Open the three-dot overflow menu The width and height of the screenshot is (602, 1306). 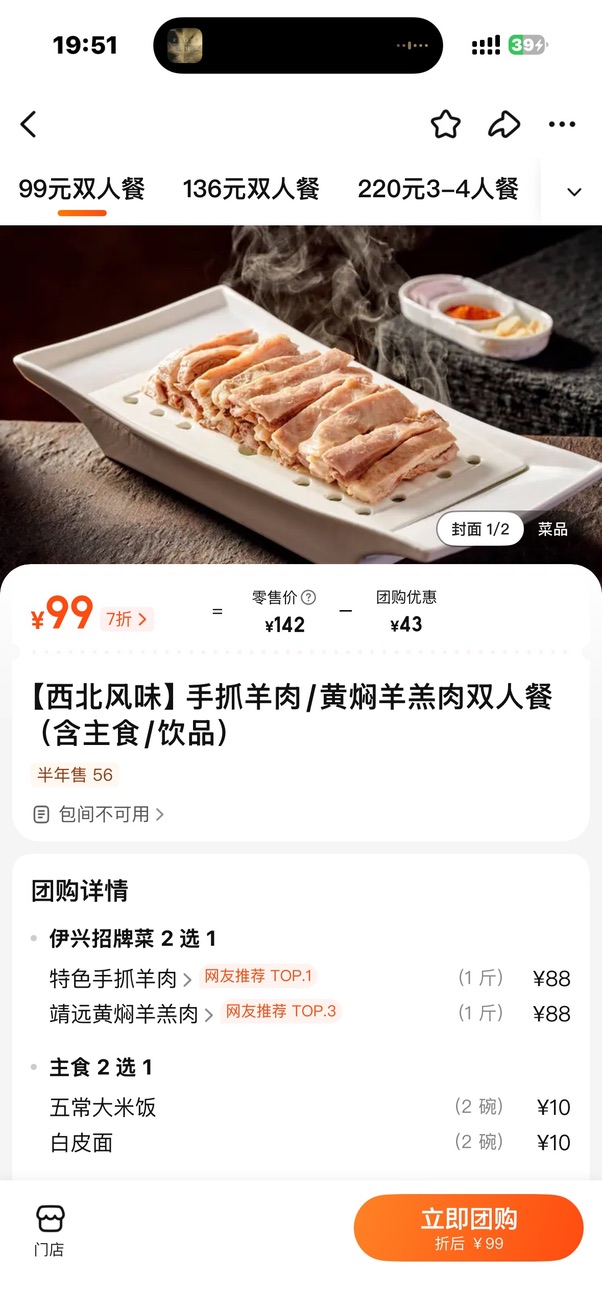click(x=562, y=125)
